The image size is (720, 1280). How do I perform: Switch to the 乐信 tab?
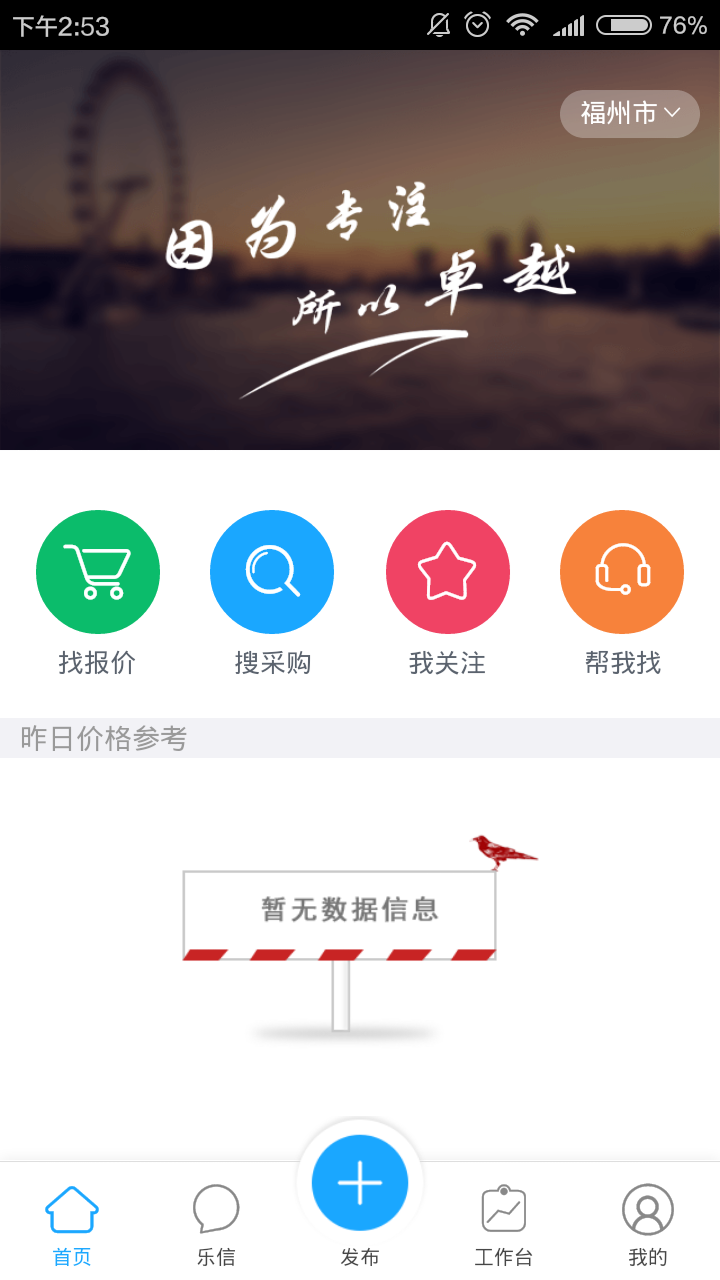[x=216, y=1224]
